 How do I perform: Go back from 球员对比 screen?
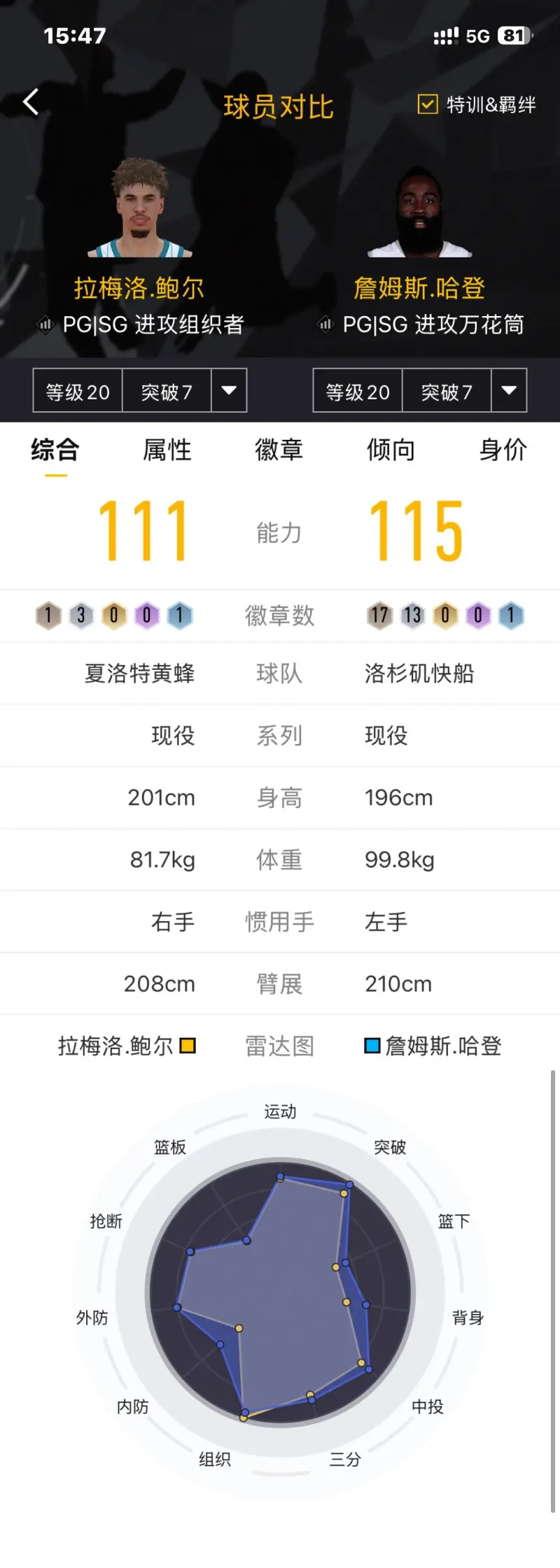(31, 102)
